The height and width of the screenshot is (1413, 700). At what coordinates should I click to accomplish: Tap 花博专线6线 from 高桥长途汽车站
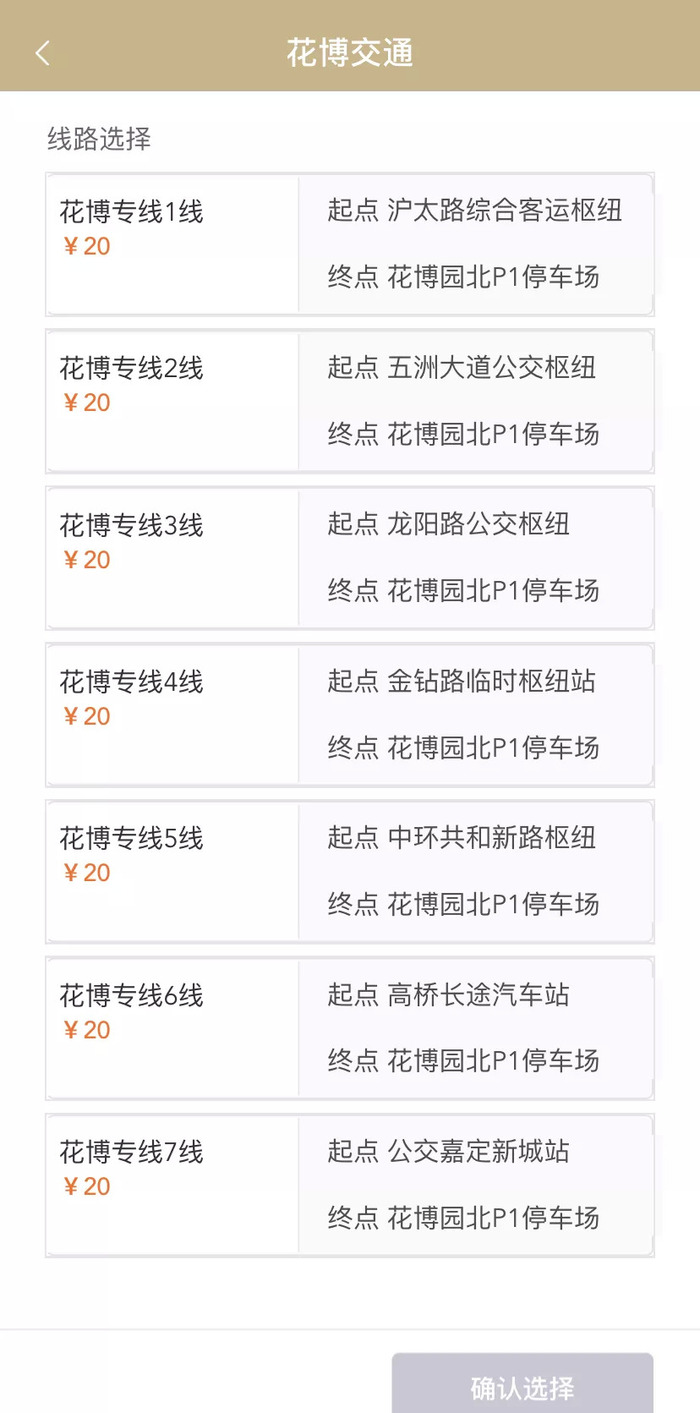(350, 1028)
